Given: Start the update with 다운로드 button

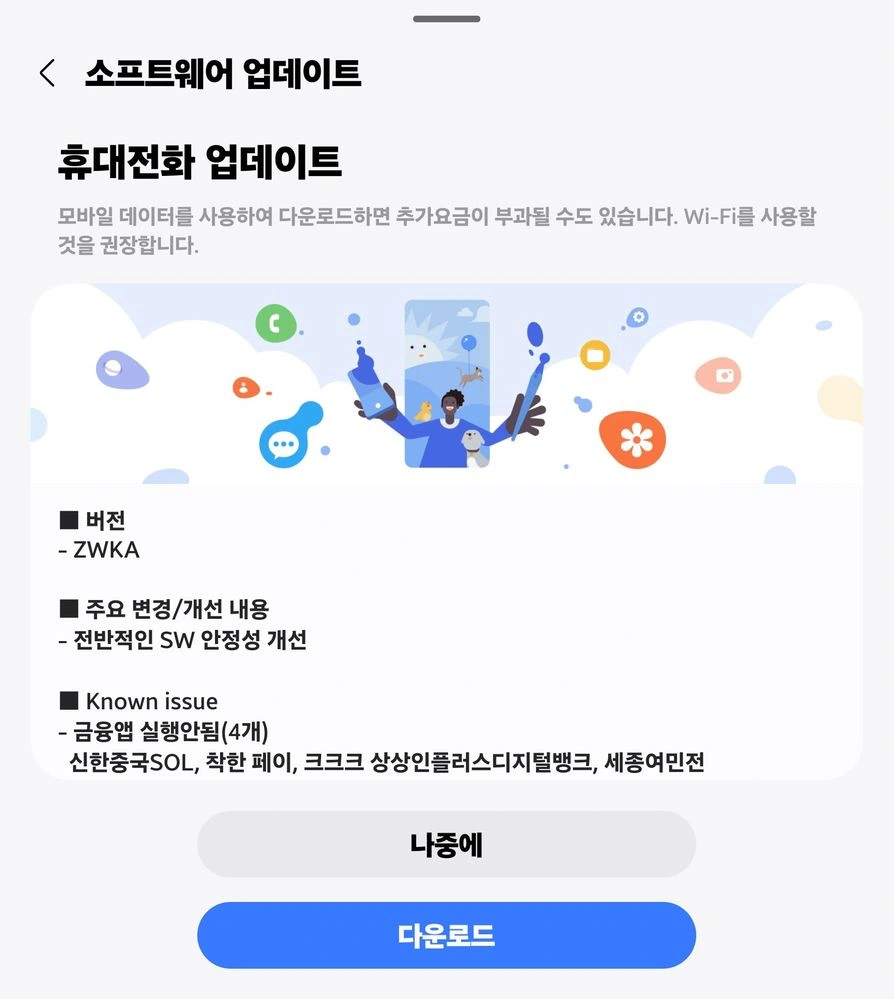Looking at the screenshot, I should 446,936.
